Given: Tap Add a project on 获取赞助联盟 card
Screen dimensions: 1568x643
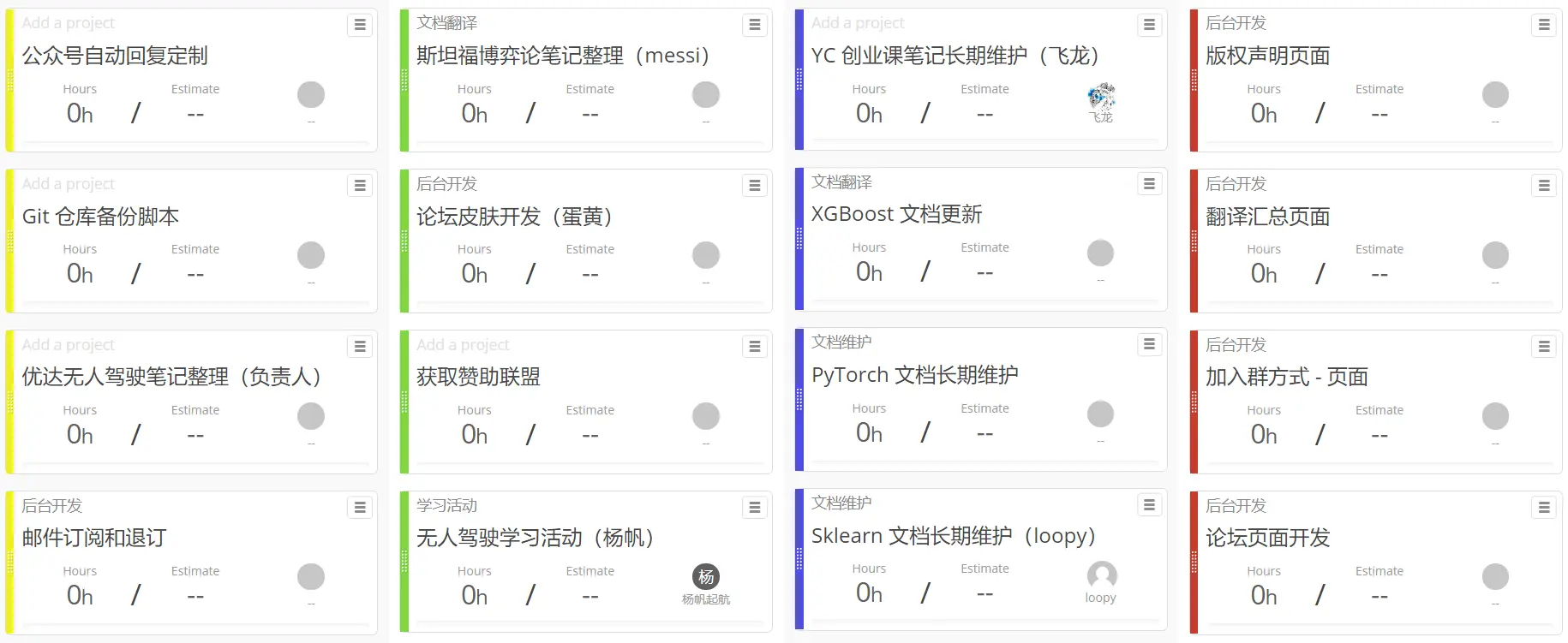Looking at the screenshot, I should pos(463,345).
